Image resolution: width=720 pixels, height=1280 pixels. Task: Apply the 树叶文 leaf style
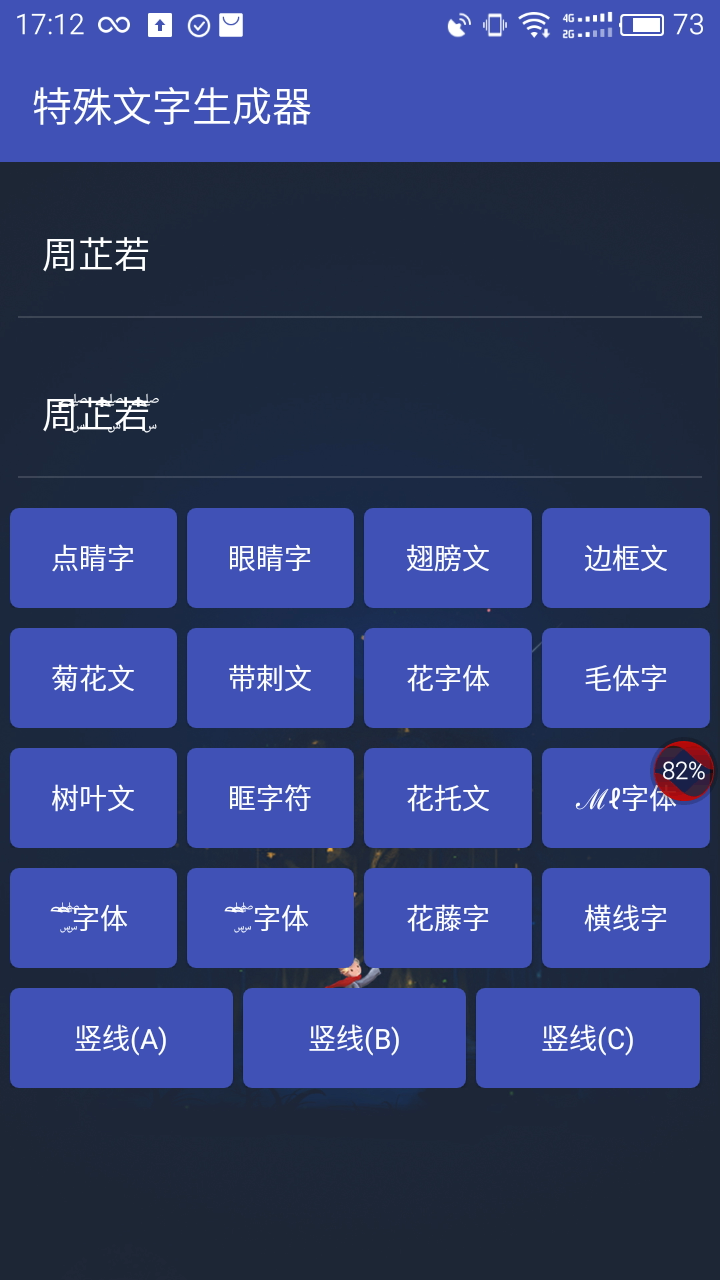93,797
